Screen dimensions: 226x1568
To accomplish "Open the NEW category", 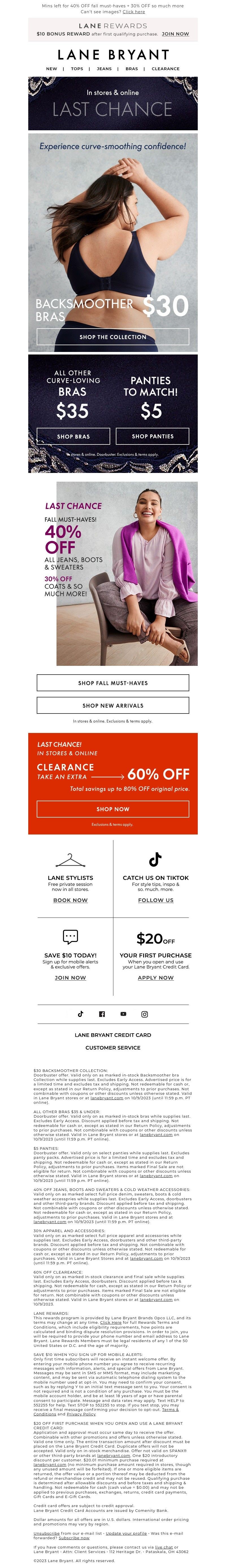I will click(52, 69).
